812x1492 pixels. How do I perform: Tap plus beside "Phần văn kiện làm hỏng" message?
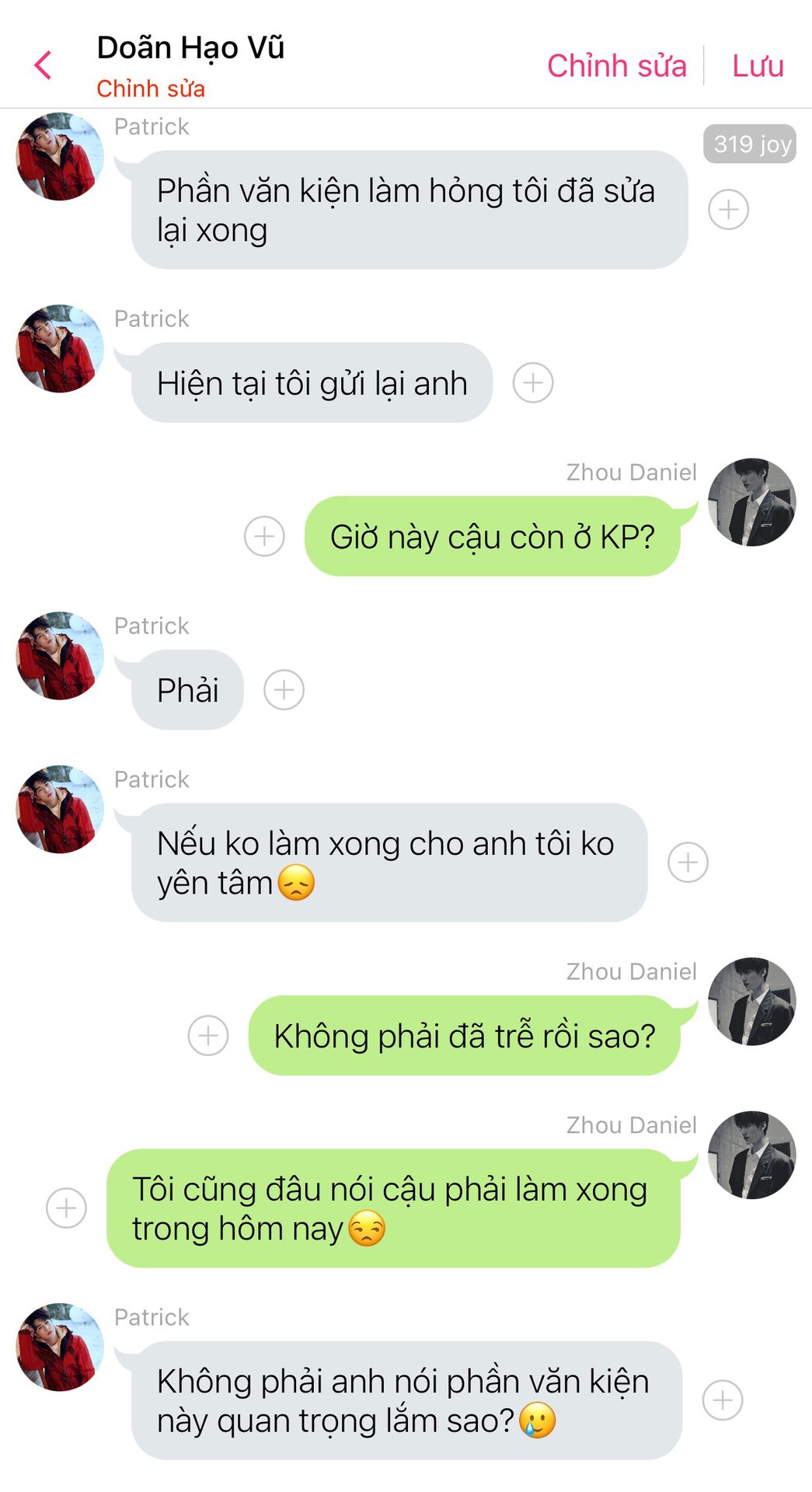point(729,210)
